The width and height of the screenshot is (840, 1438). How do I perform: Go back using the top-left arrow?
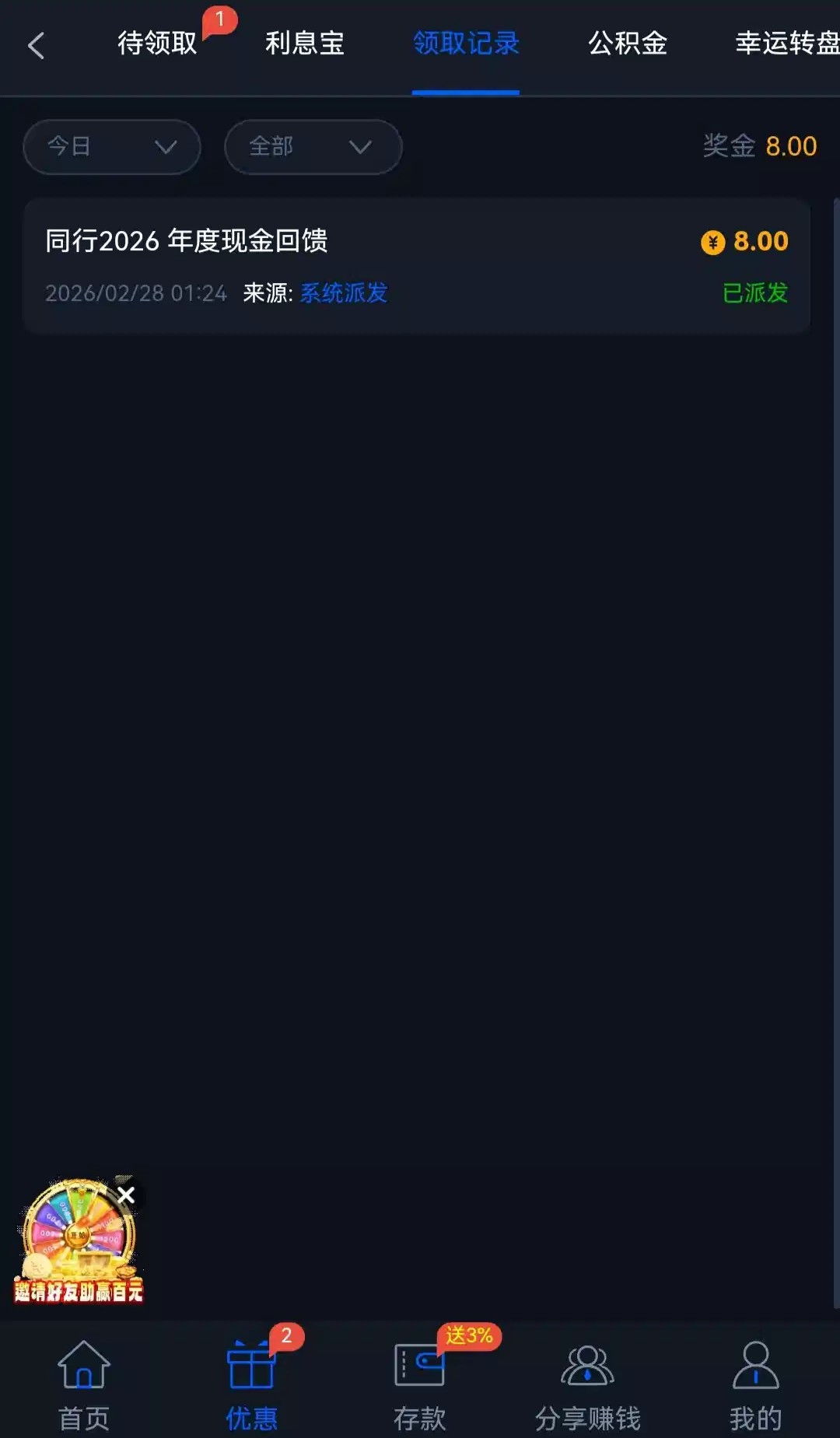[x=36, y=45]
